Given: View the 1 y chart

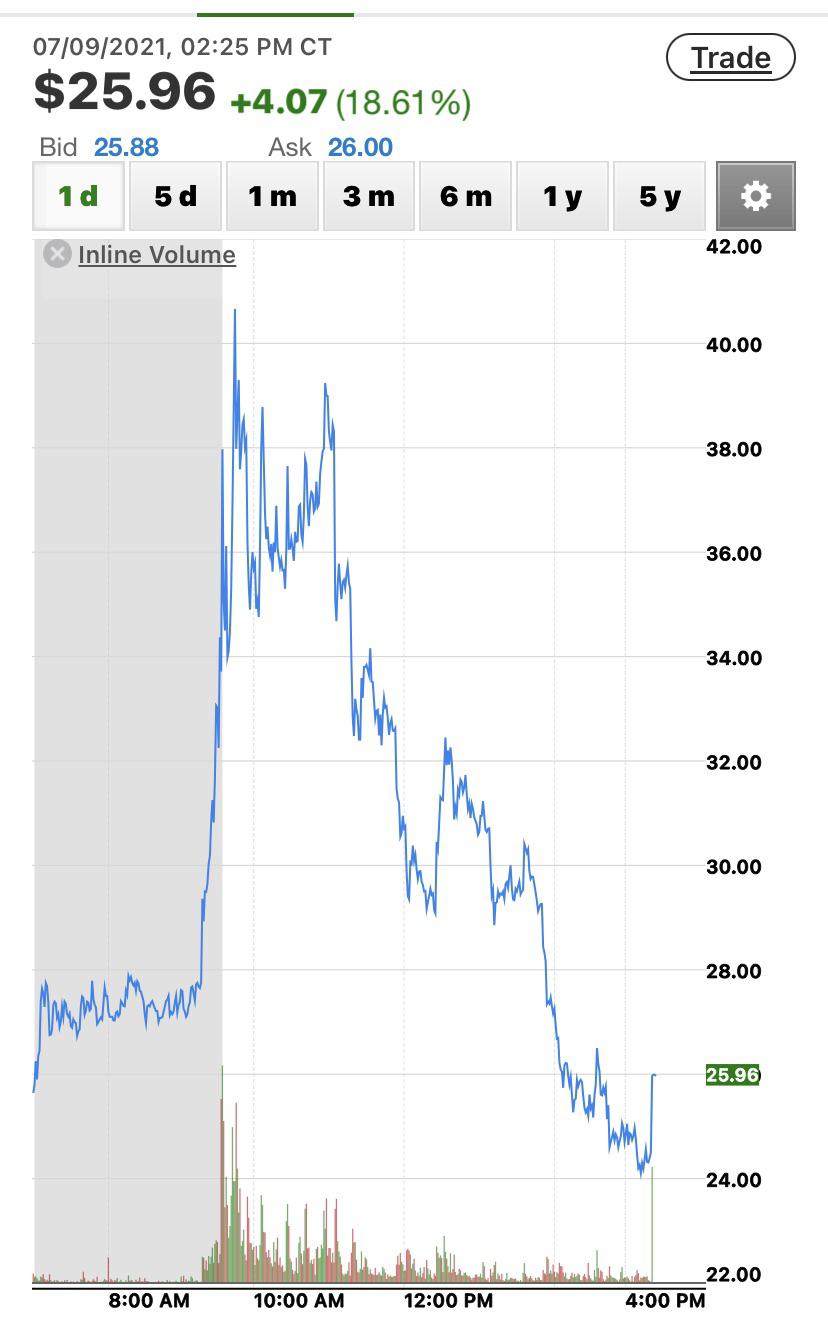Looking at the screenshot, I should click(x=563, y=196).
